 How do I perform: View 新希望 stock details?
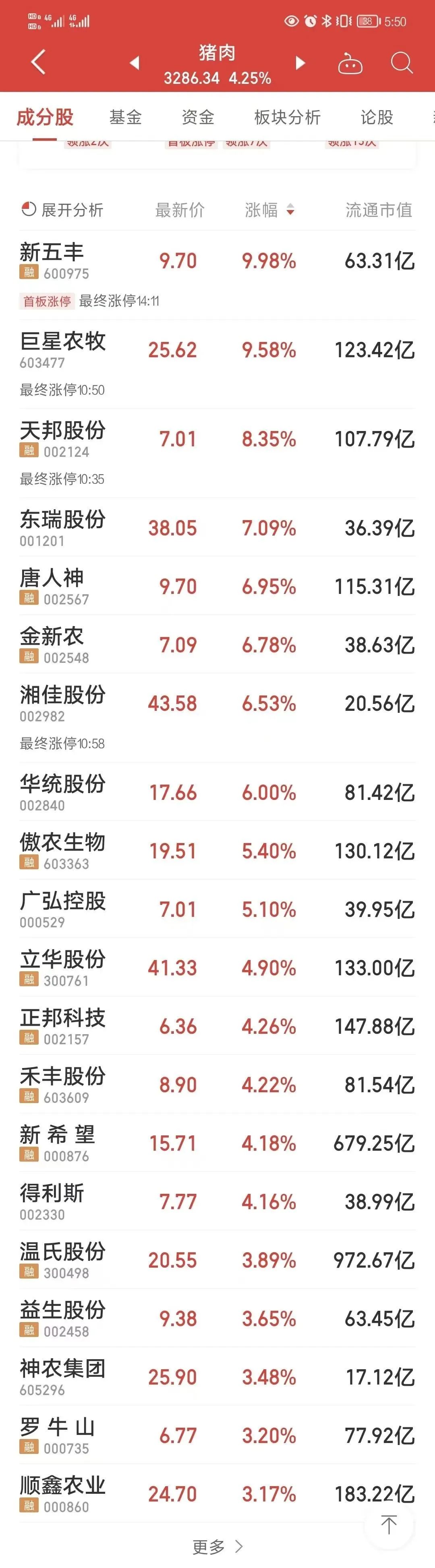point(217,1143)
